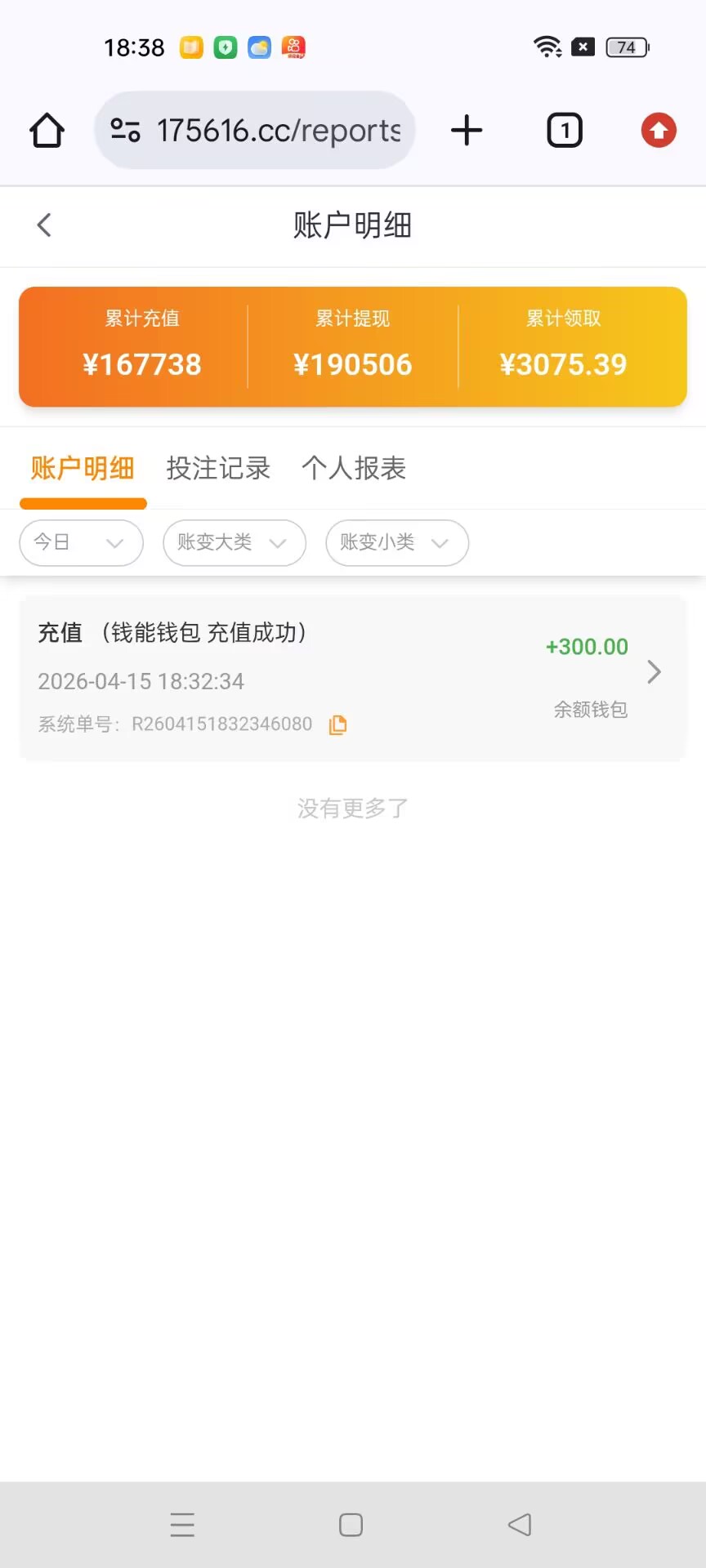Copy order number R2604151832346080
The height and width of the screenshot is (1568, 706).
coord(337,724)
